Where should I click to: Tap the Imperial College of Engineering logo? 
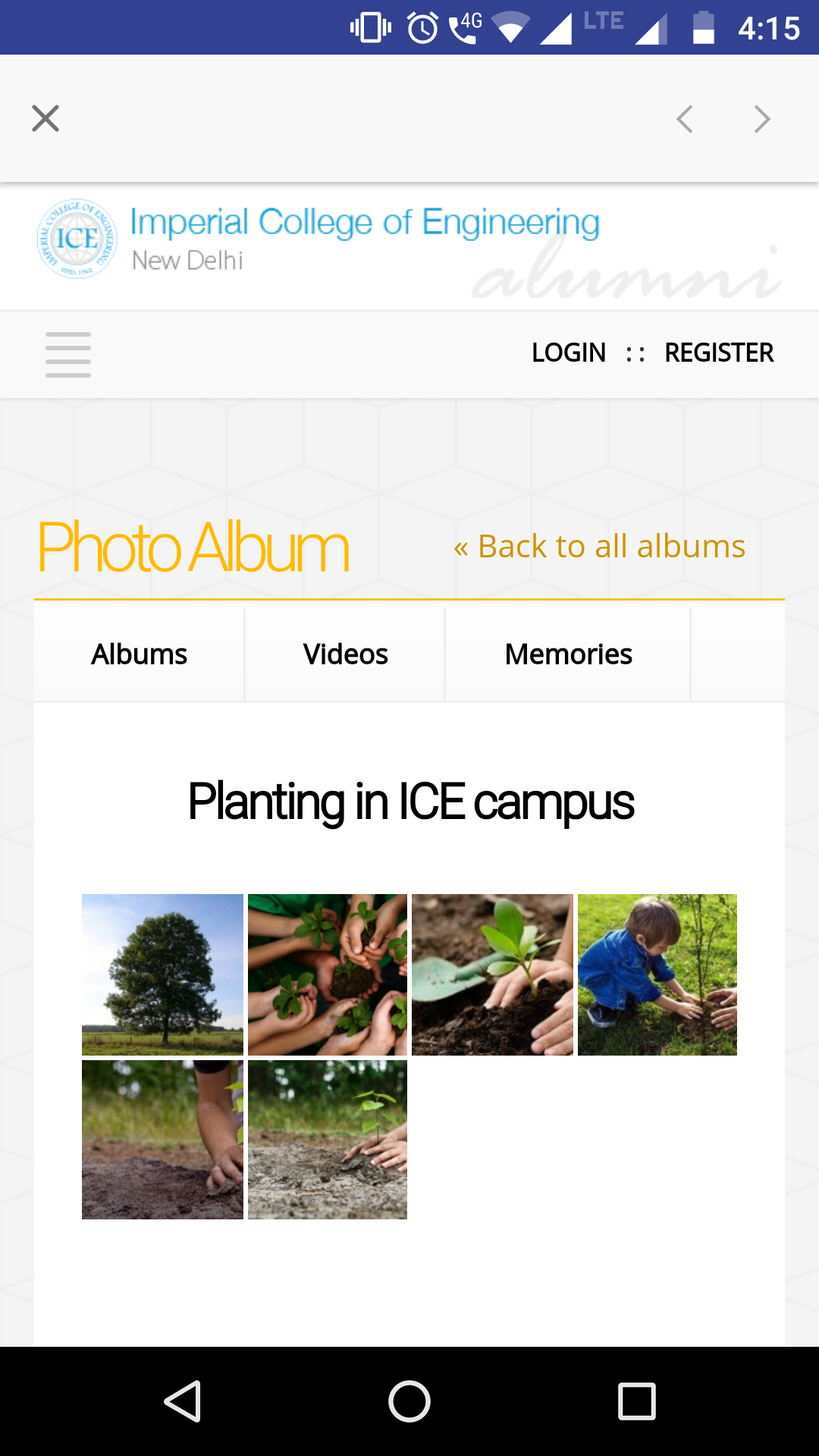pyautogui.click(x=77, y=239)
